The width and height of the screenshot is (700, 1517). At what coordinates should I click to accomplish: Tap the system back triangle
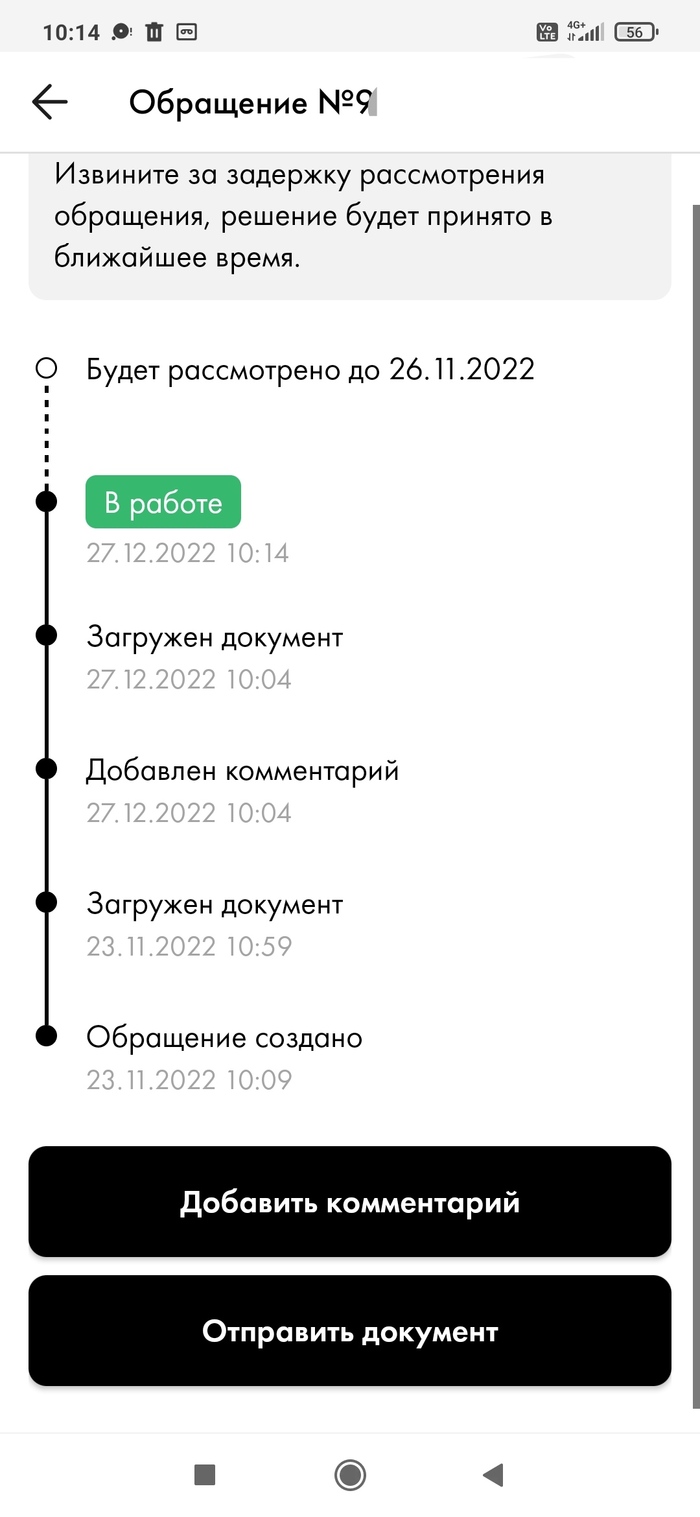(x=493, y=1474)
